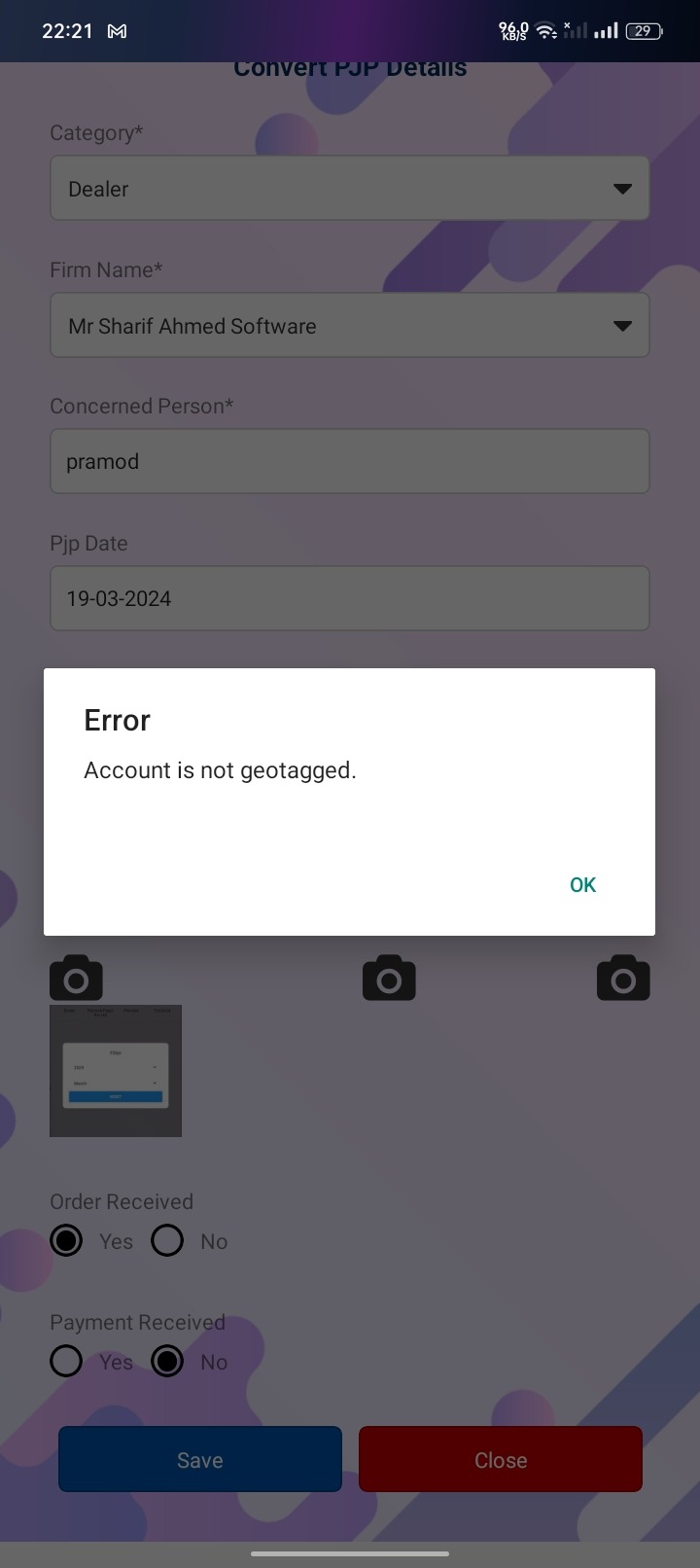Dismiss the error dialog with OK
This screenshot has height=1568, width=700.
582,884
